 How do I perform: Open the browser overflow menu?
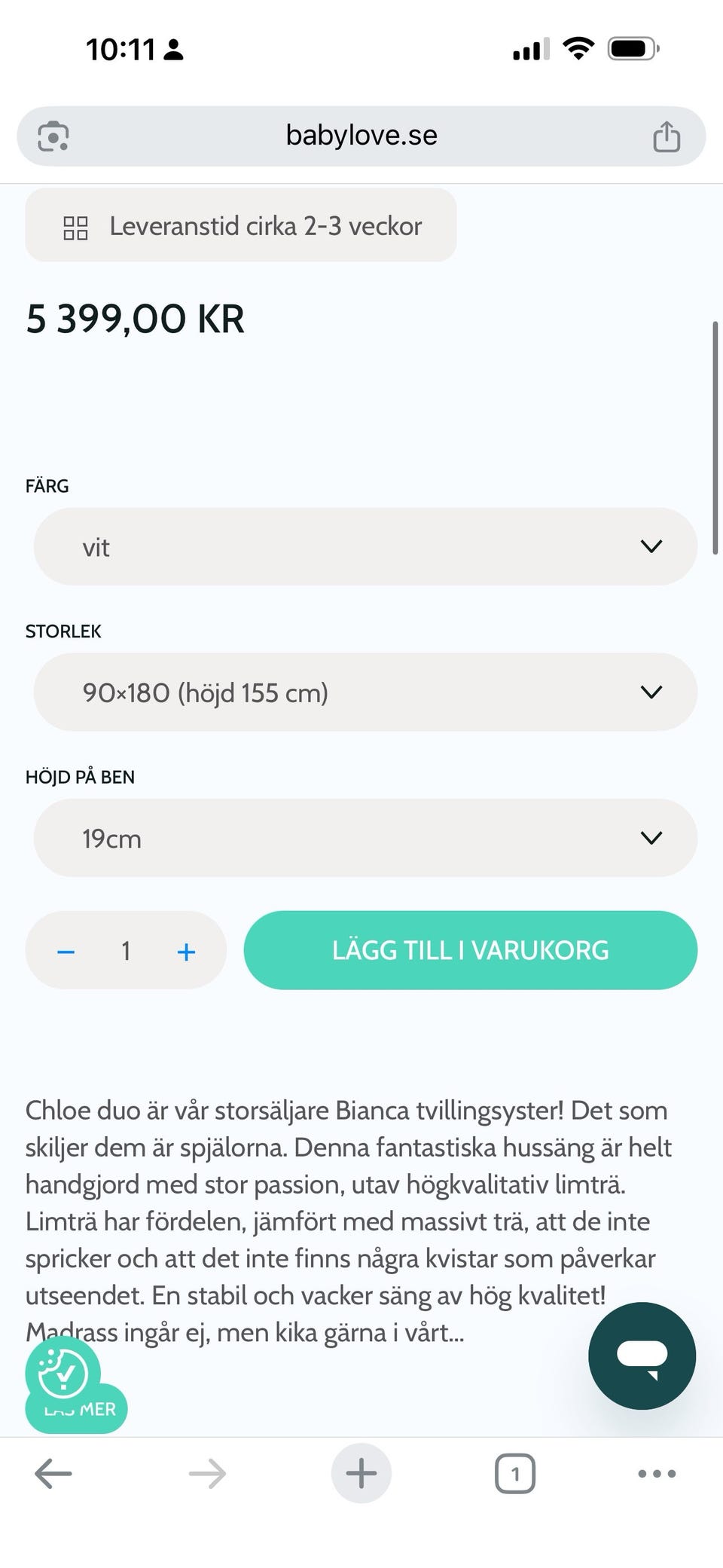click(657, 1473)
